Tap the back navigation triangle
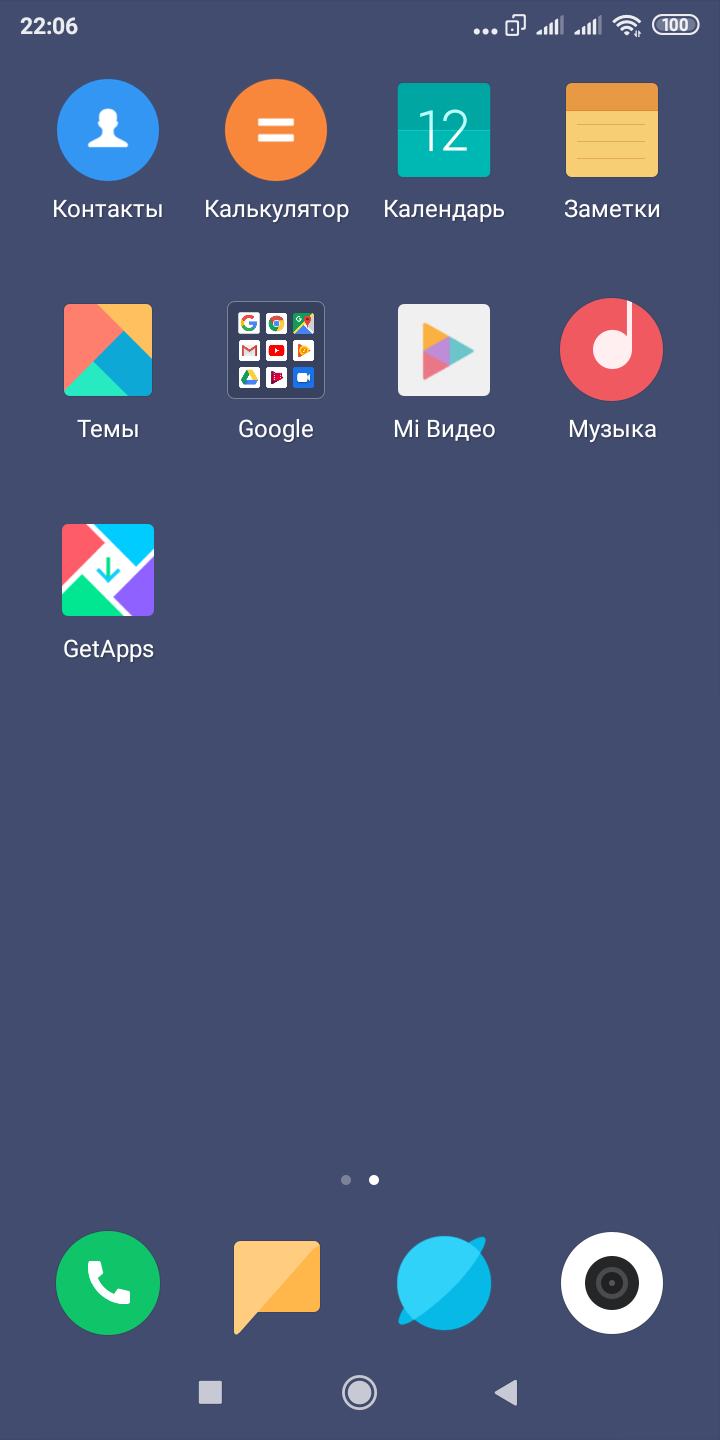This screenshot has height=1440, width=720. 506,1392
